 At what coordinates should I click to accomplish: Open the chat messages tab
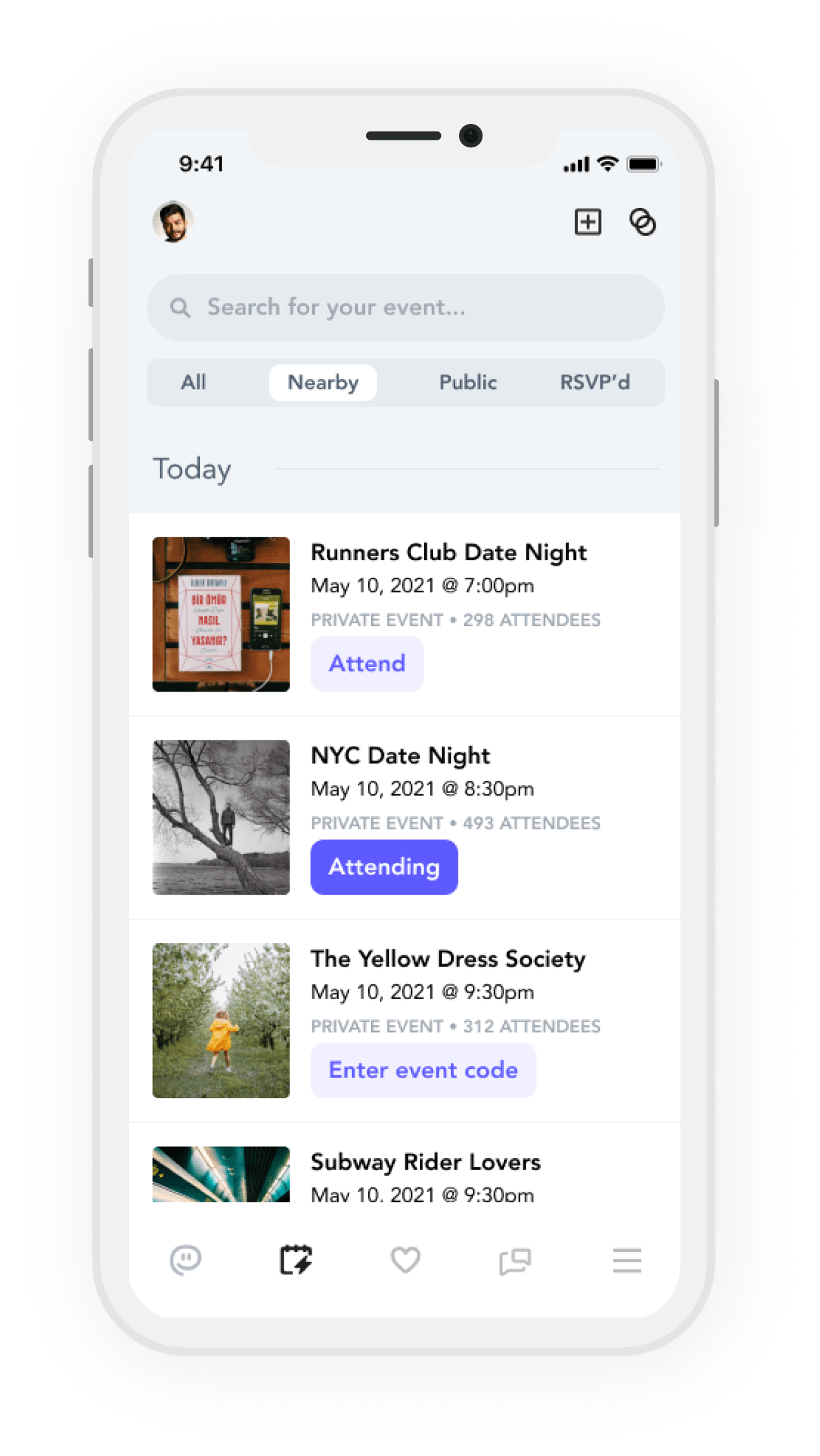pos(515,1261)
